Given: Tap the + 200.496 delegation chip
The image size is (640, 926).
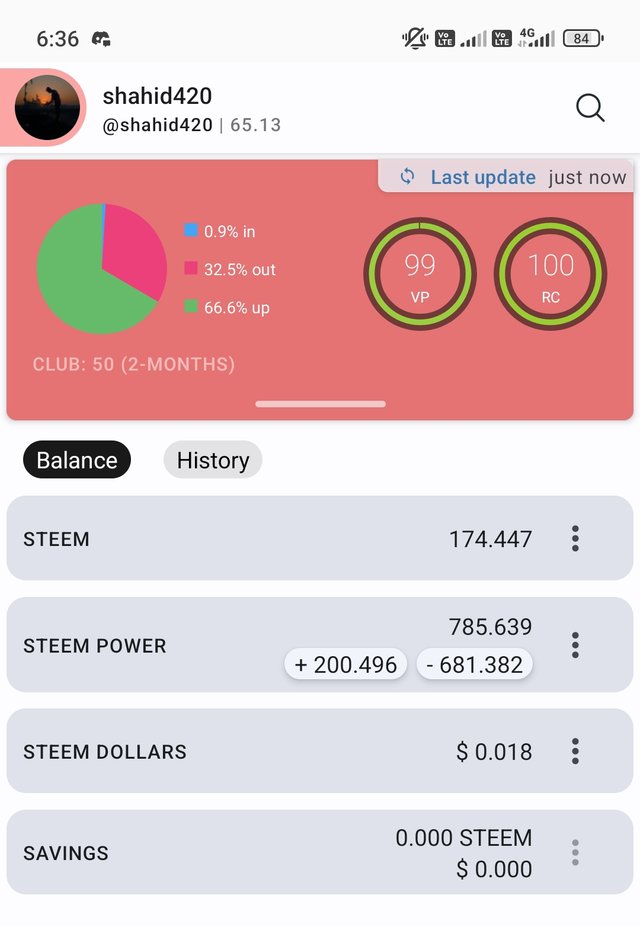Looking at the screenshot, I should click(x=346, y=664).
